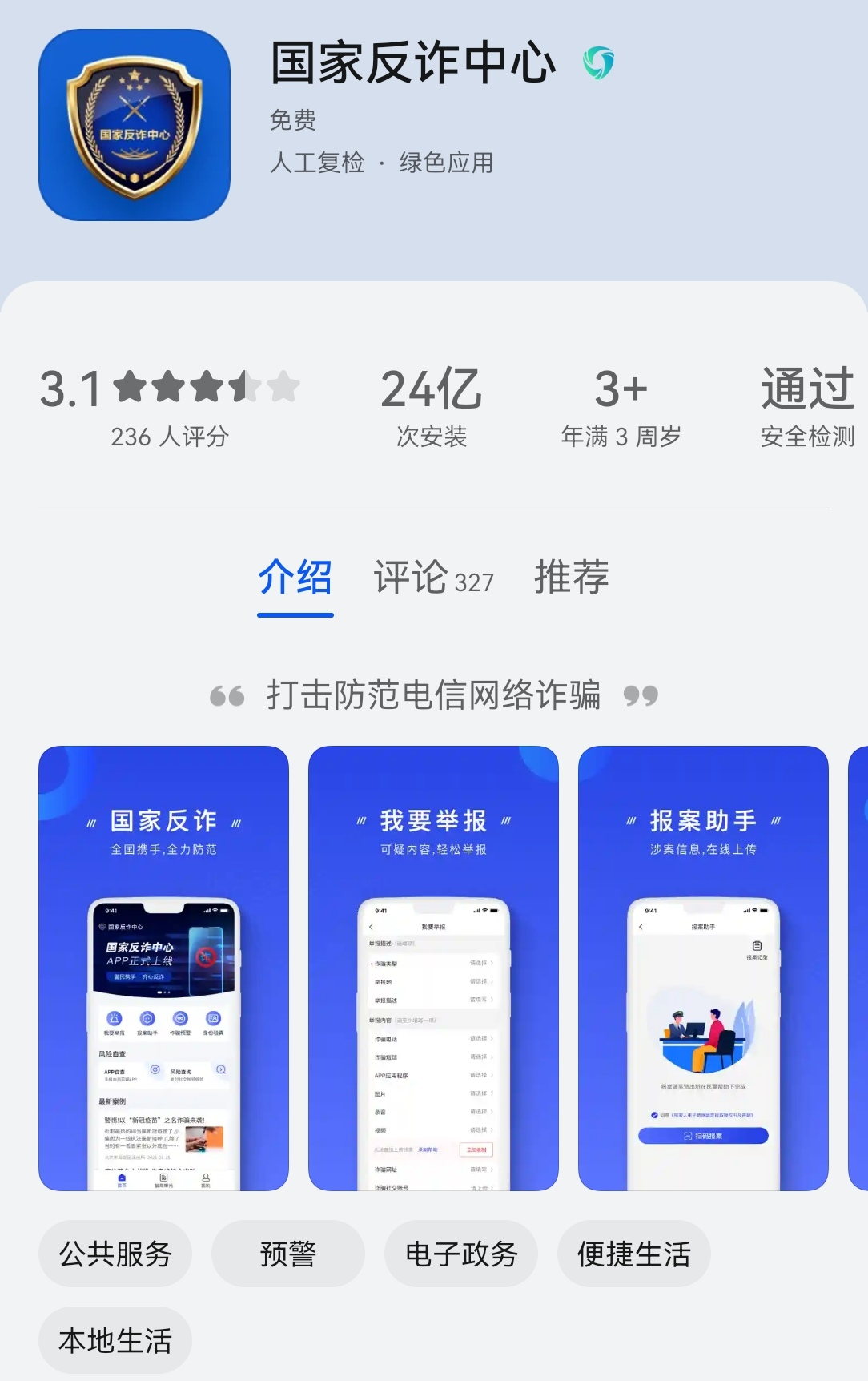Screen dimensions: 868x1381
Task: Select the 电子政务 tag
Action: pyautogui.click(x=461, y=1254)
